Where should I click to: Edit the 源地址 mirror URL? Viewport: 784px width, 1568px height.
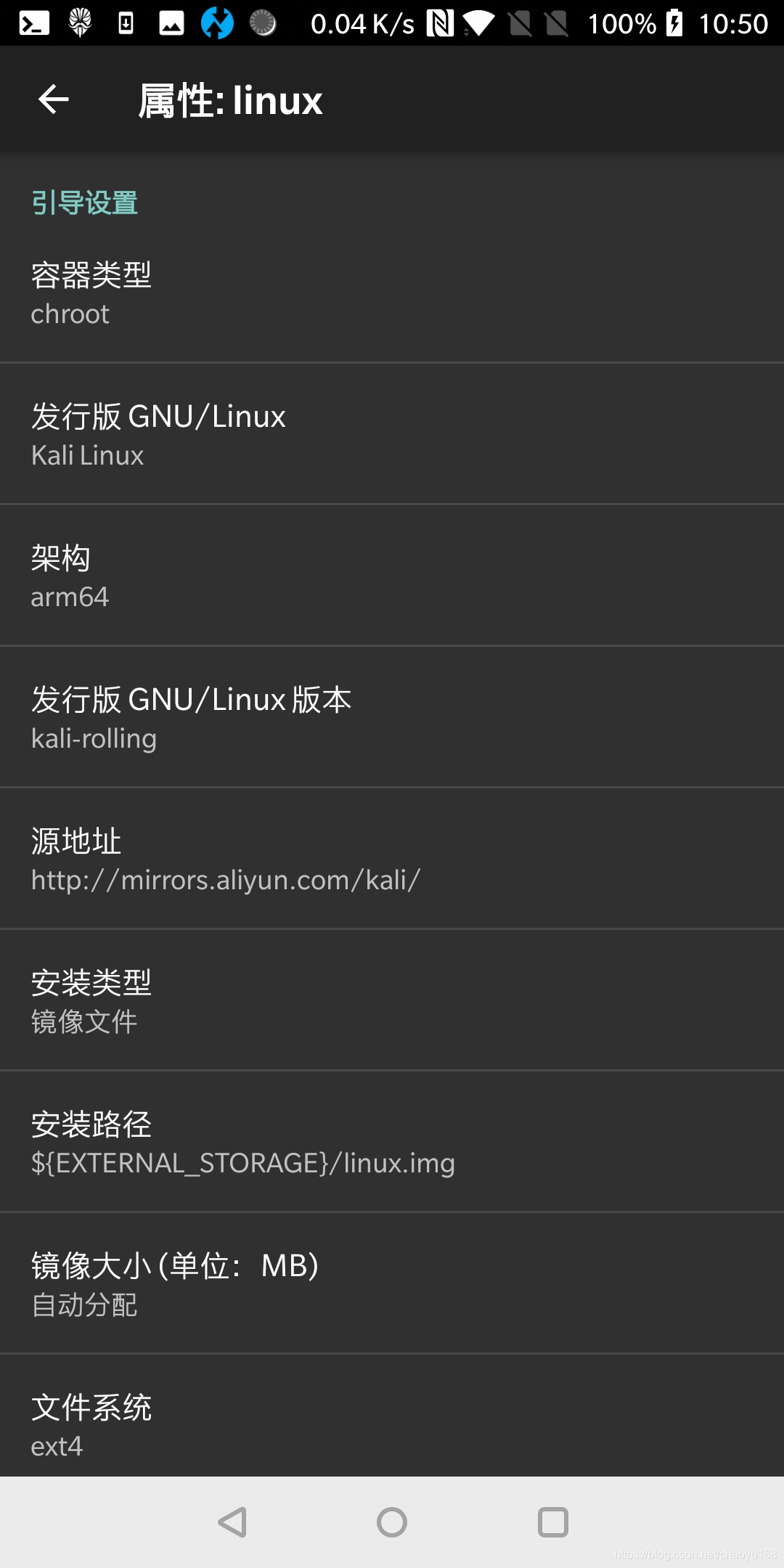pos(392,859)
